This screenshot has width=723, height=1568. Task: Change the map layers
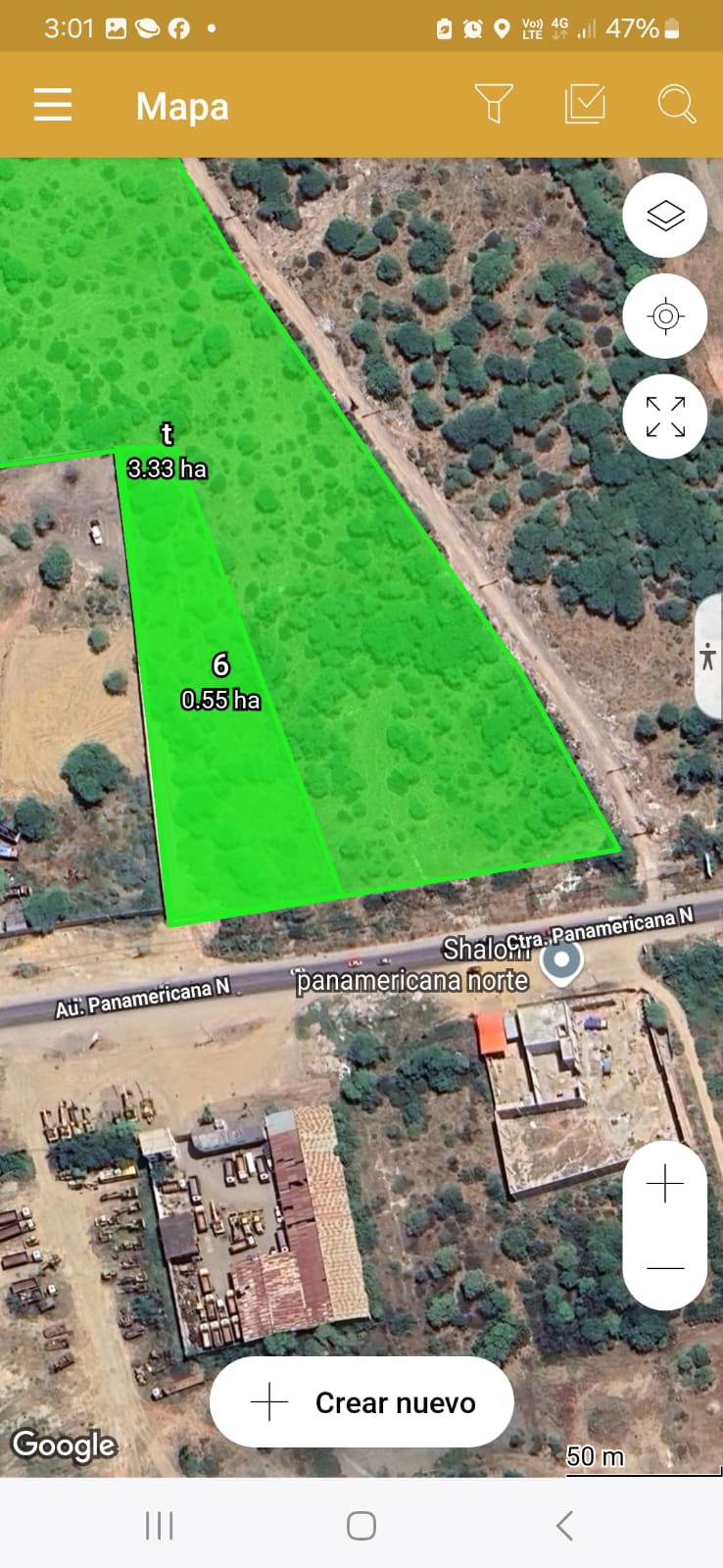pos(665,216)
